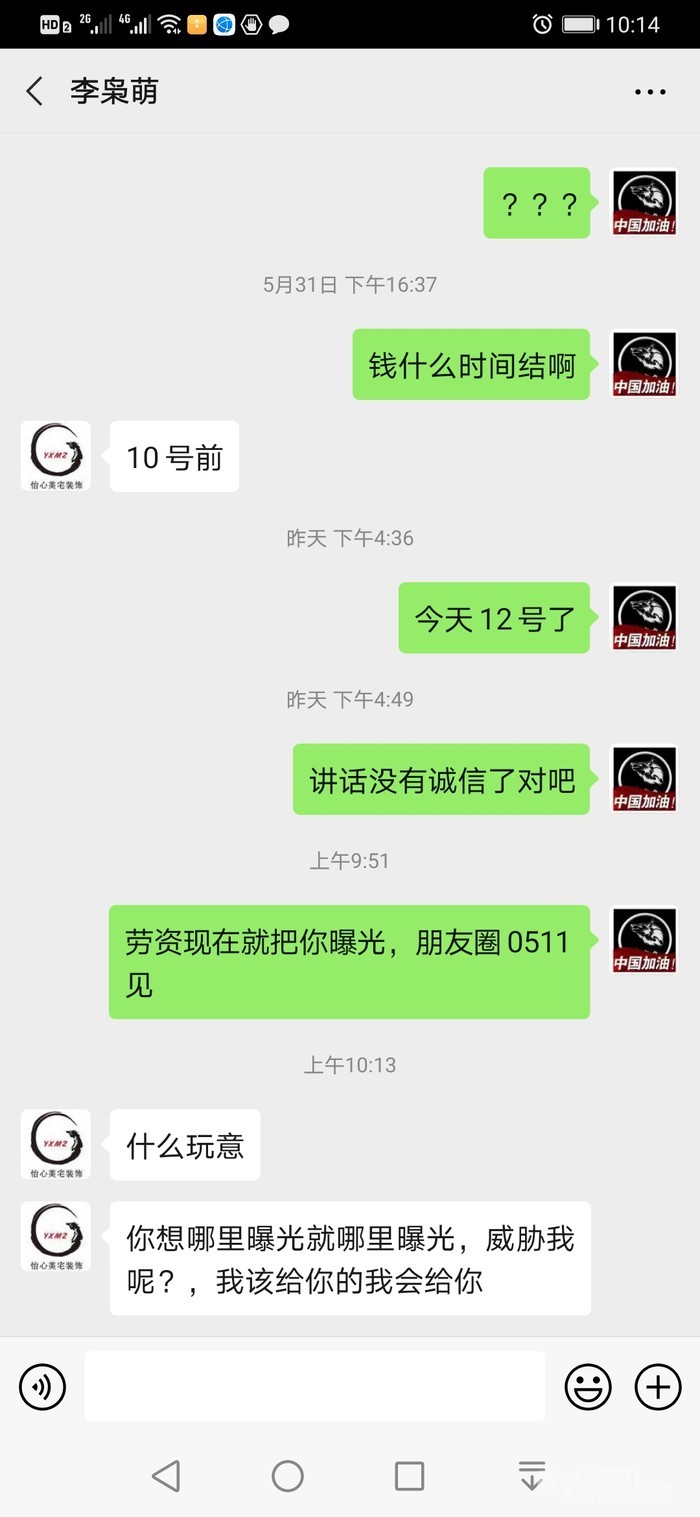Open the recent apps overview
700x1517 pixels.
(x=409, y=1476)
